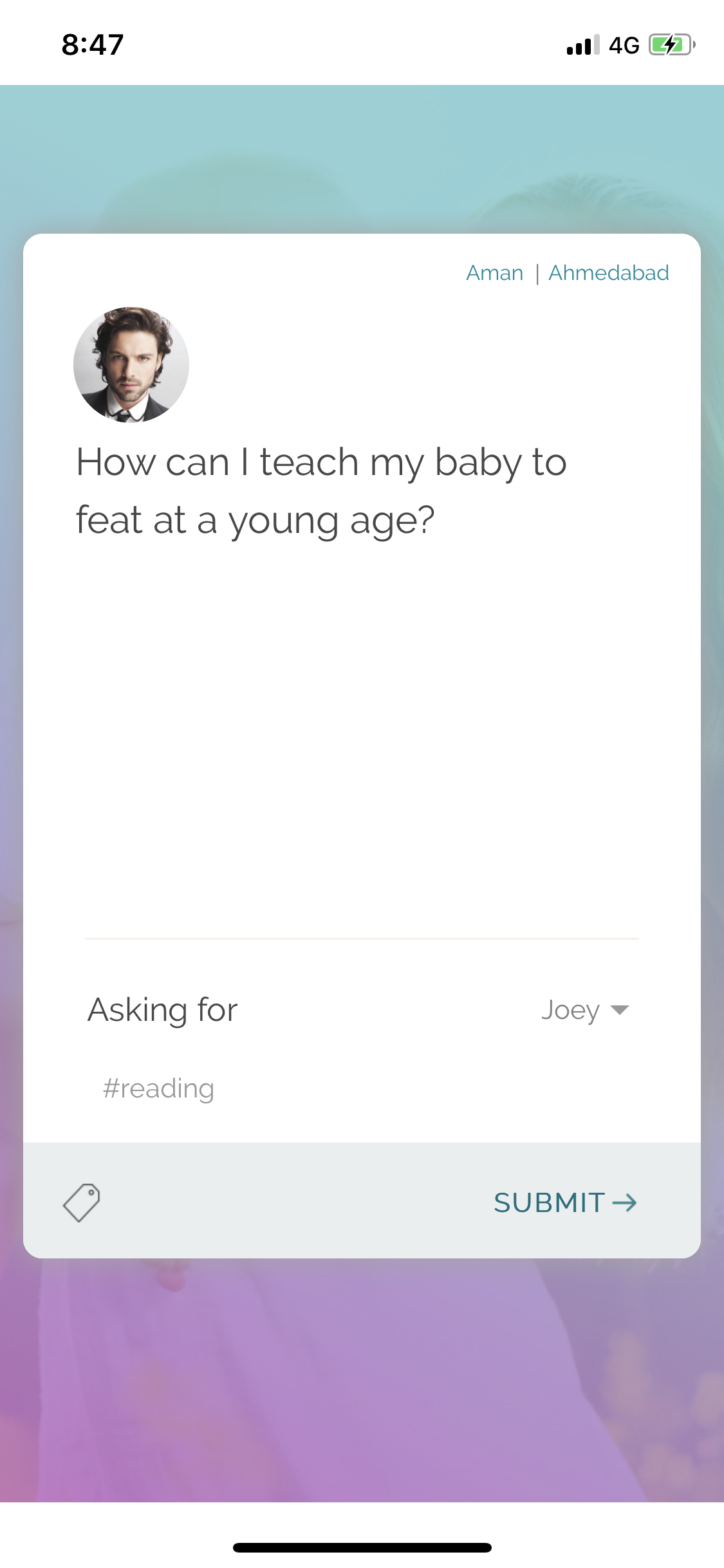Open the tag icon to add tags
Screen dimensions: 724x1568
[82, 1202]
